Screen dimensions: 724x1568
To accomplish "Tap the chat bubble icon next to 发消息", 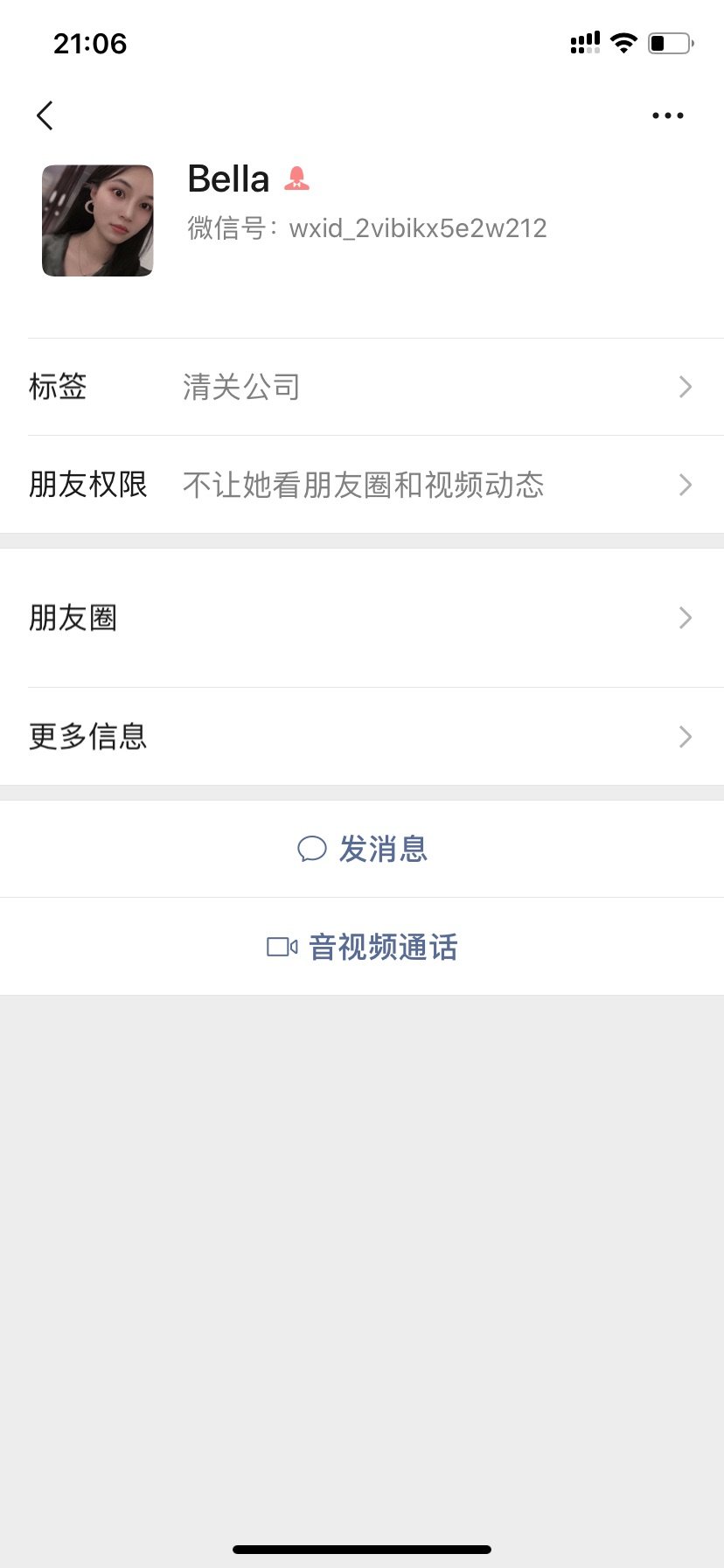I will coord(311,848).
